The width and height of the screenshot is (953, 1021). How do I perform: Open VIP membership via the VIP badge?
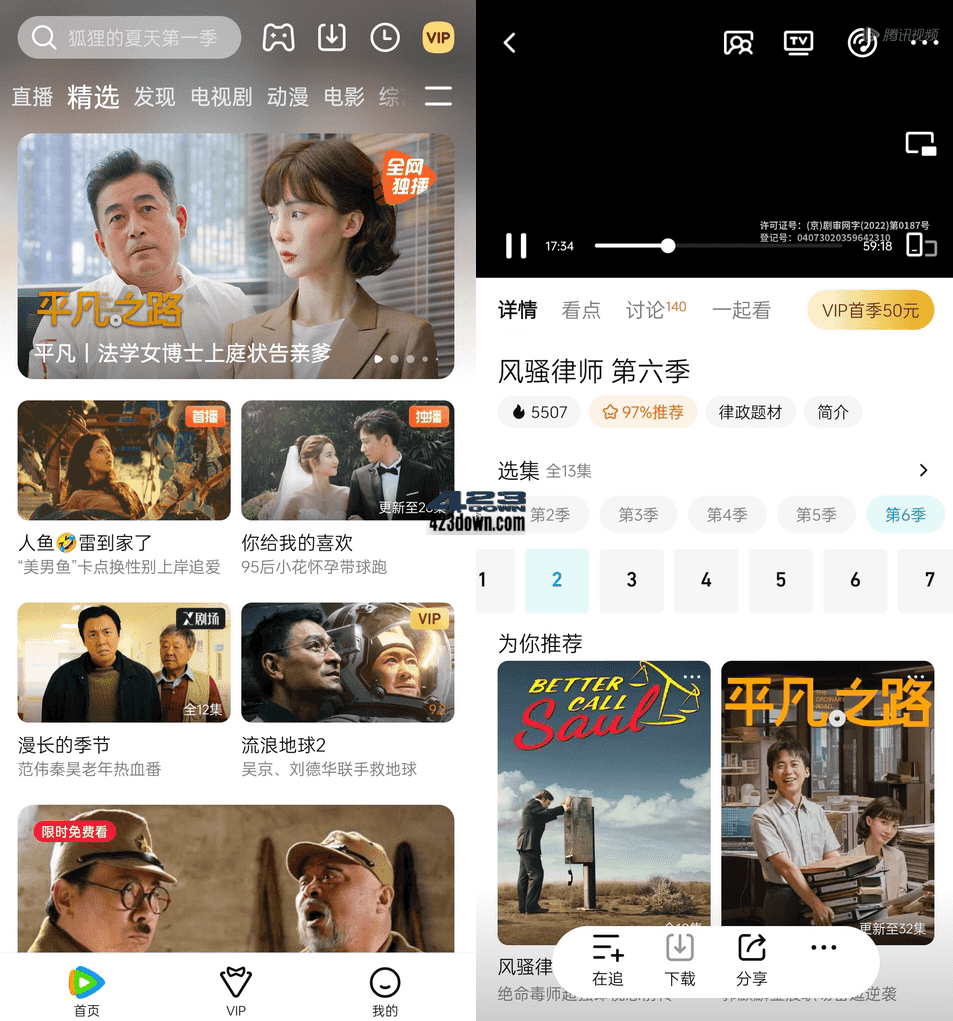coord(438,37)
